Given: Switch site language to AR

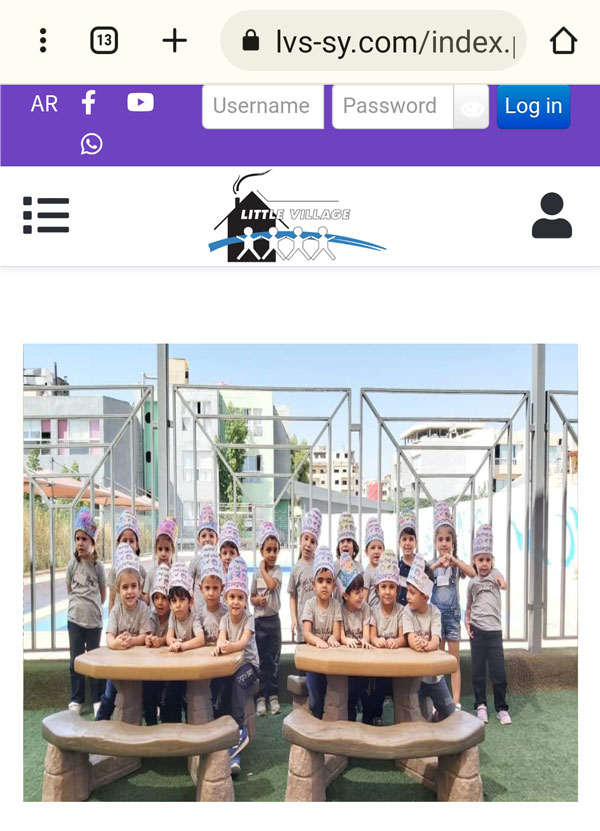Looking at the screenshot, I should 44,104.
